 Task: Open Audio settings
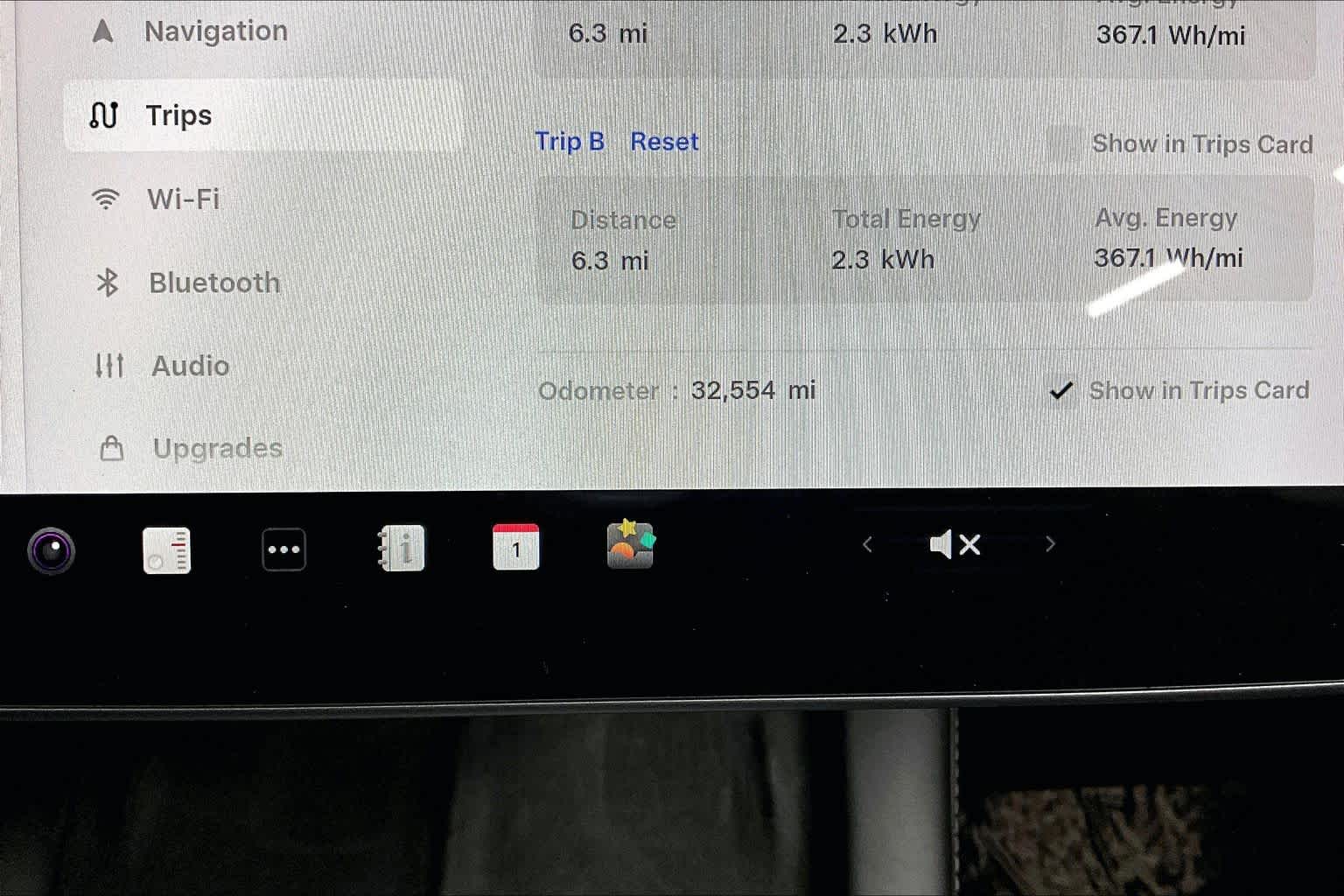point(190,366)
